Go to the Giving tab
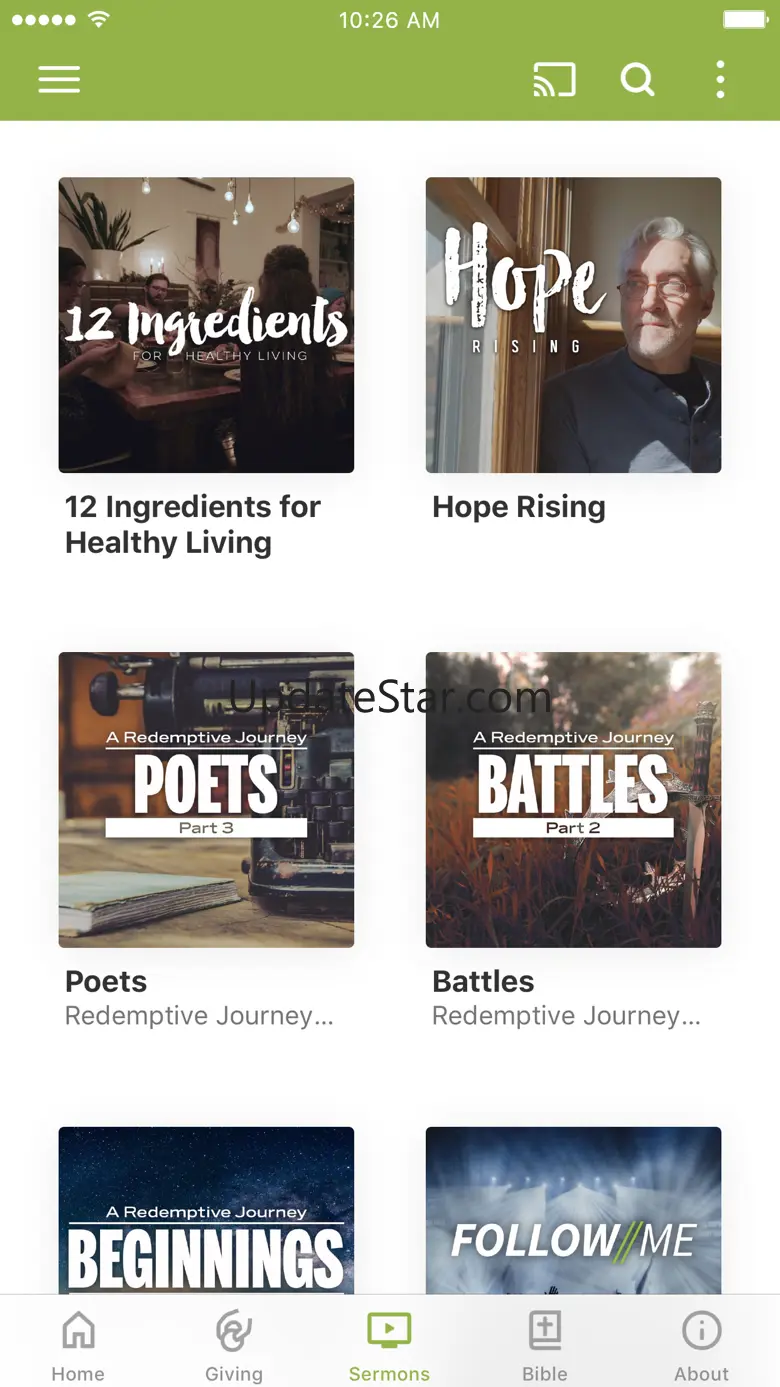780x1387 pixels. tap(234, 1345)
